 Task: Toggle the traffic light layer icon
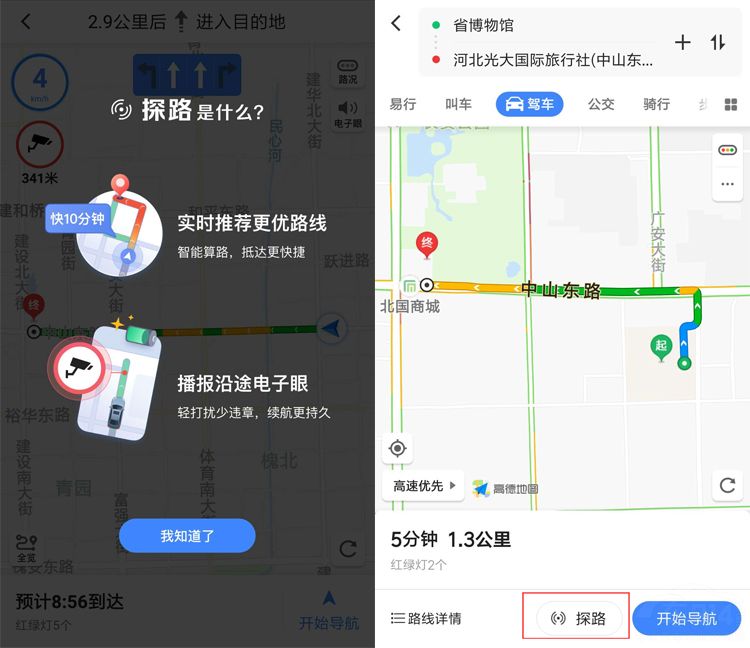(727, 150)
